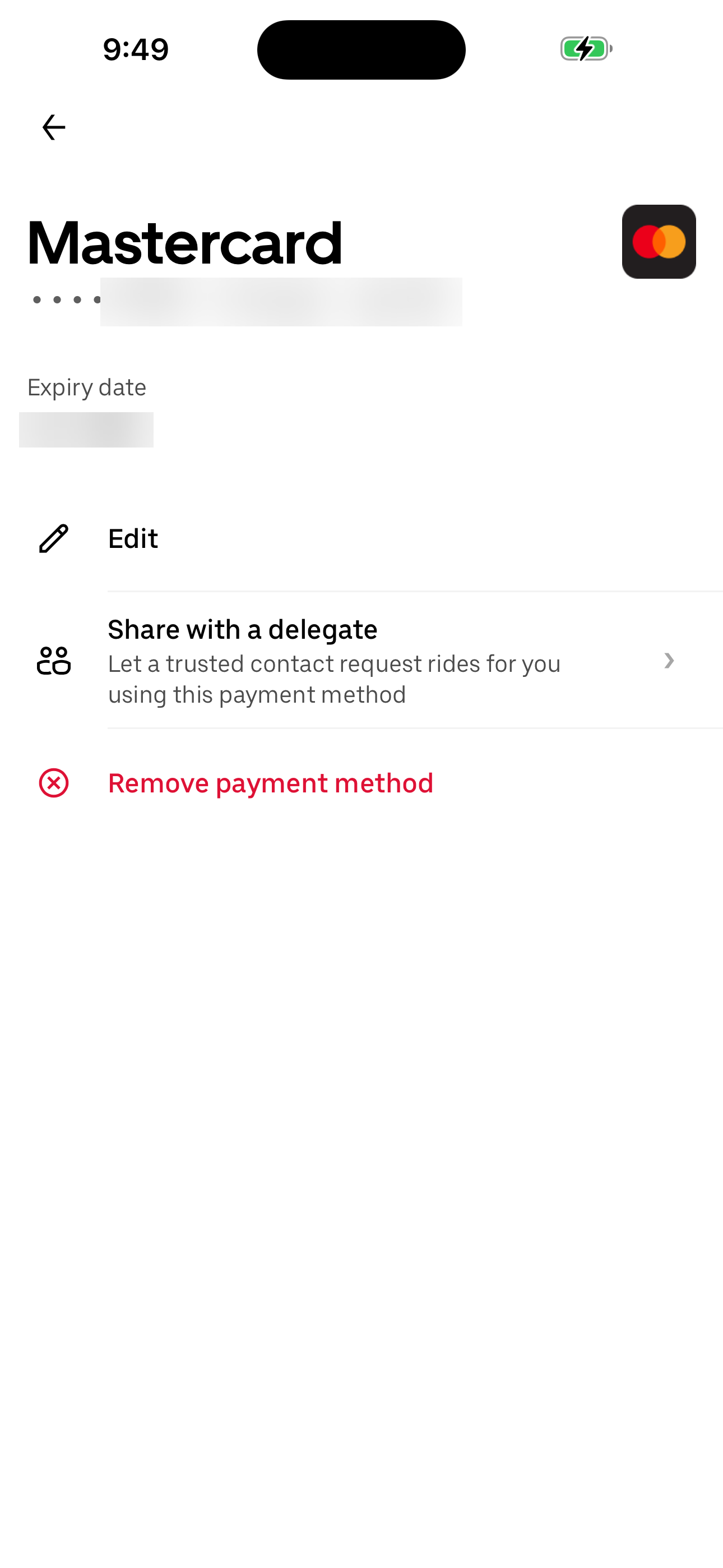Tap the red circled X remove icon
This screenshot has height=1568, width=723.
coord(54,783)
